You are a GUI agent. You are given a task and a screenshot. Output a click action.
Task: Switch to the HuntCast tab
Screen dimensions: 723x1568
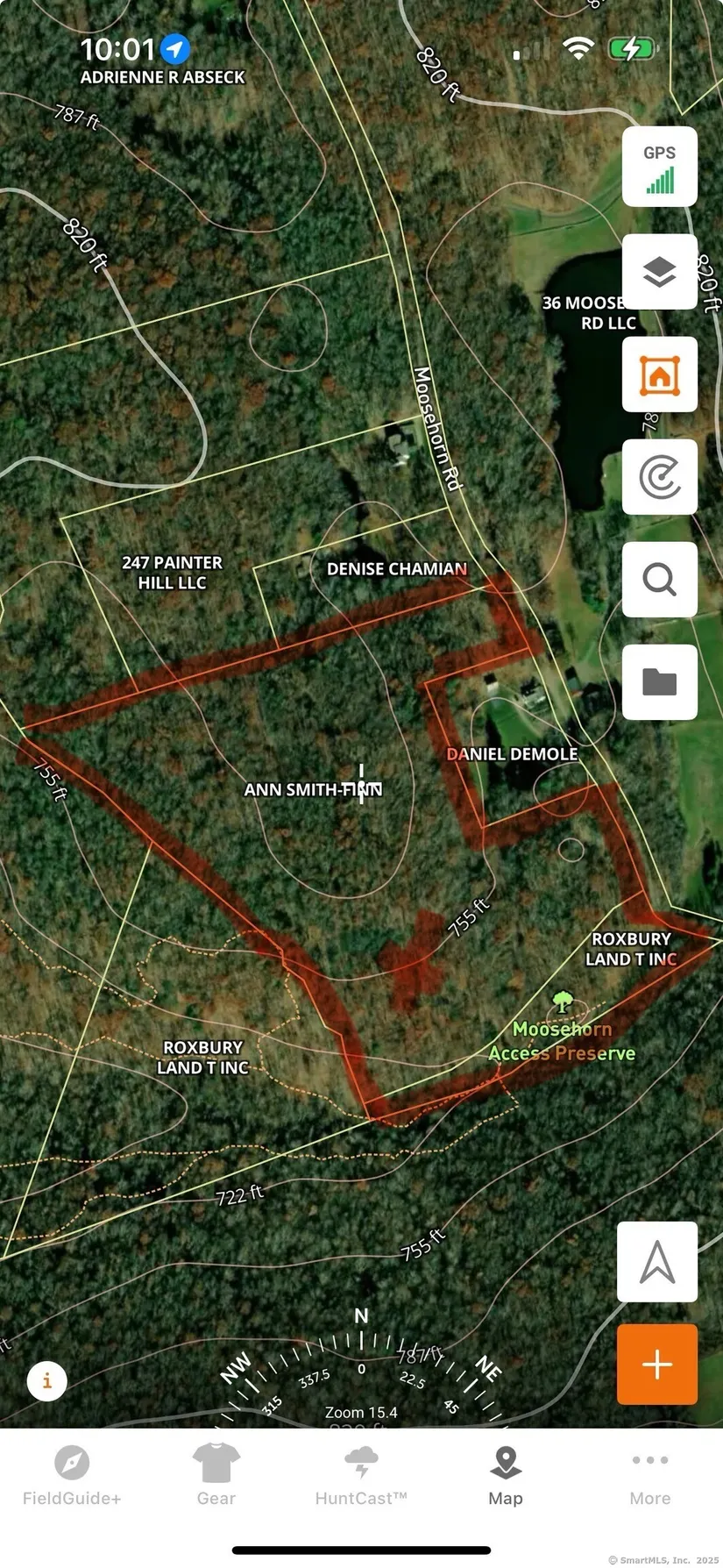click(x=361, y=1475)
